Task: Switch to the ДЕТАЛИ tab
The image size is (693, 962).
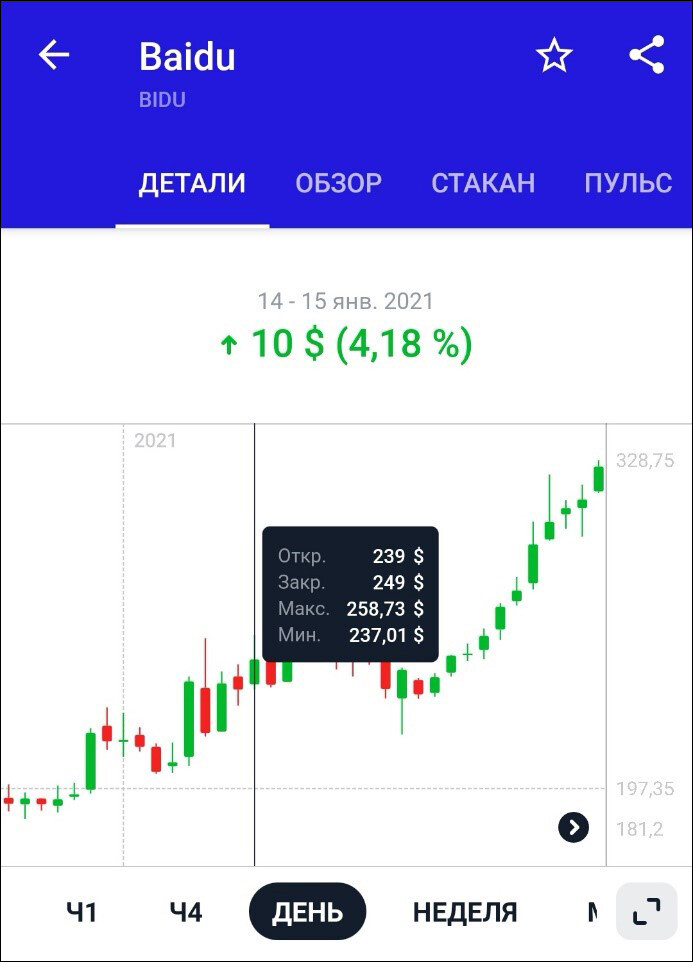Action: (192, 183)
